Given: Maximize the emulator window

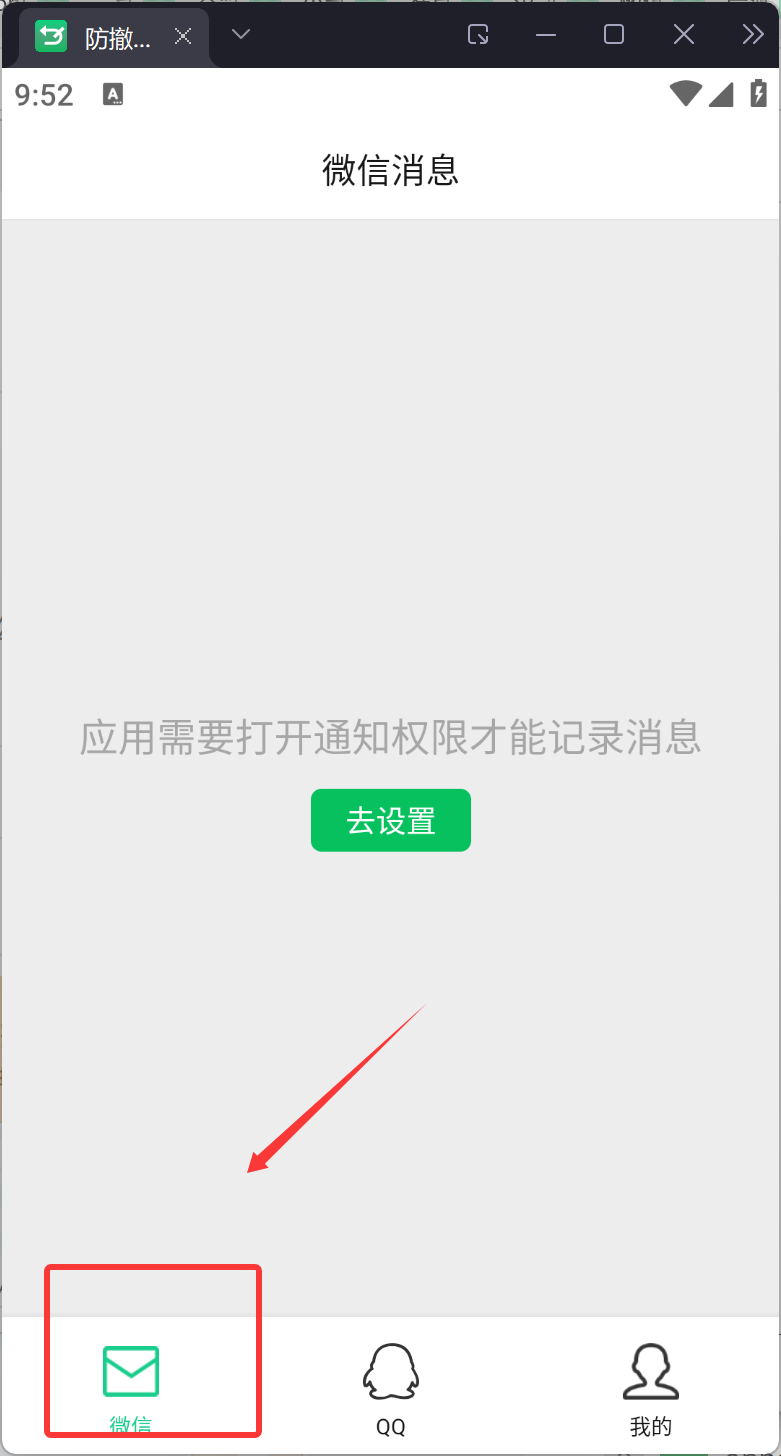Looking at the screenshot, I should (614, 35).
